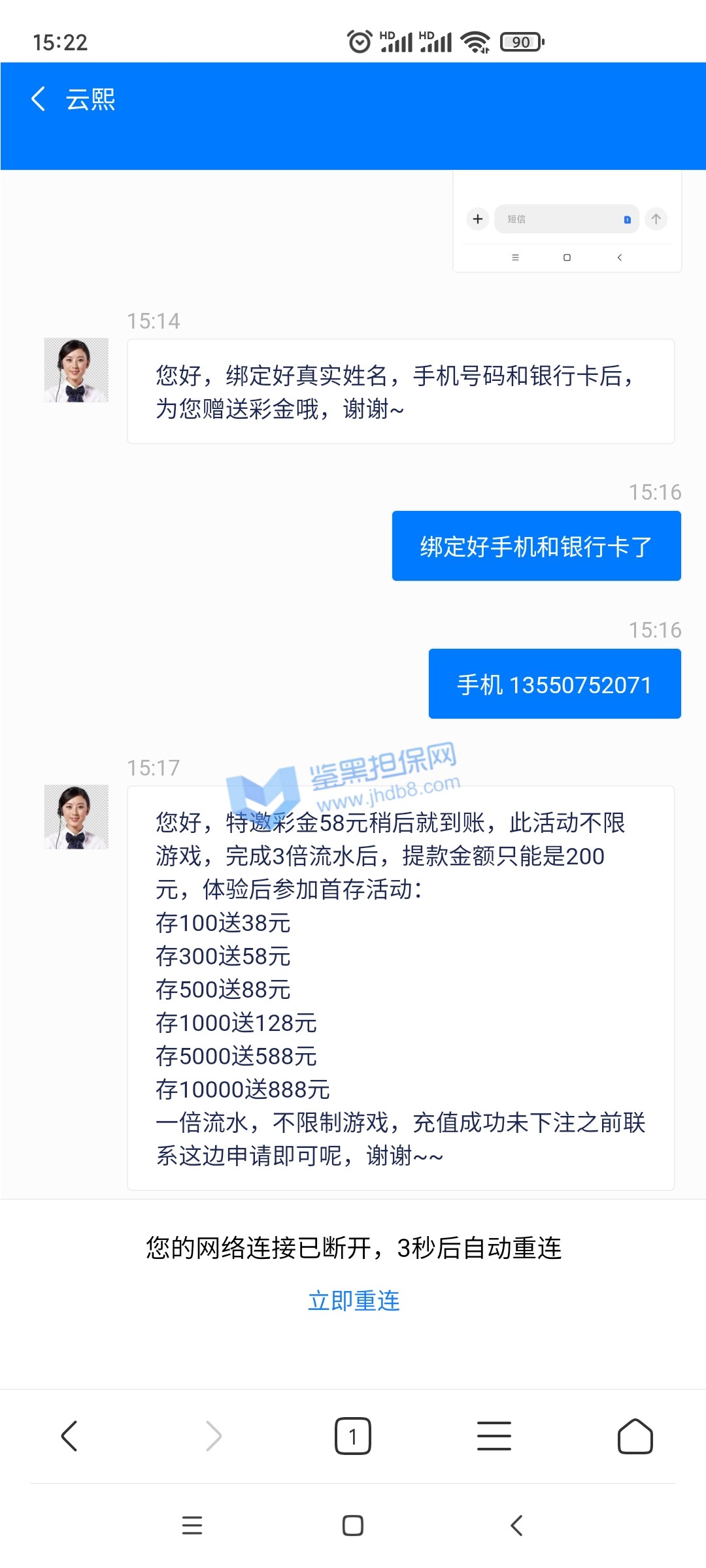Open the browser menu
Viewport: 706px width, 1568px height.
click(x=494, y=1436)
